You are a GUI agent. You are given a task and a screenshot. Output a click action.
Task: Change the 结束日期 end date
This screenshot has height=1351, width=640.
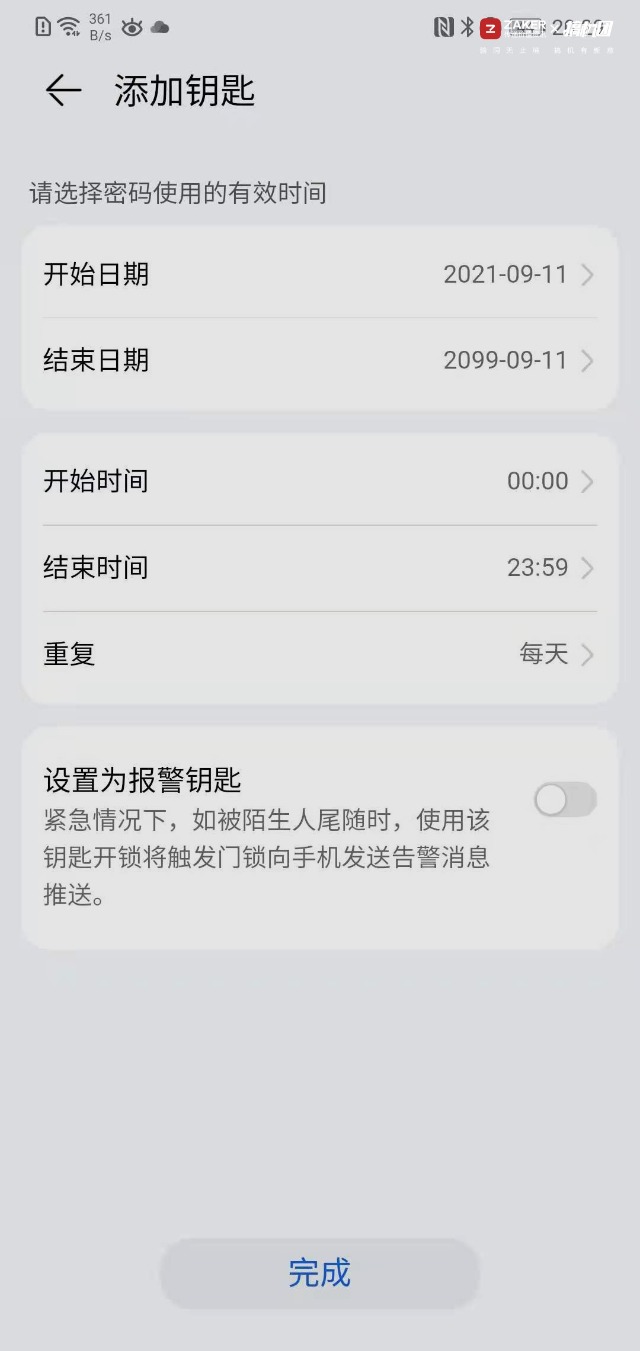point(320,360)
